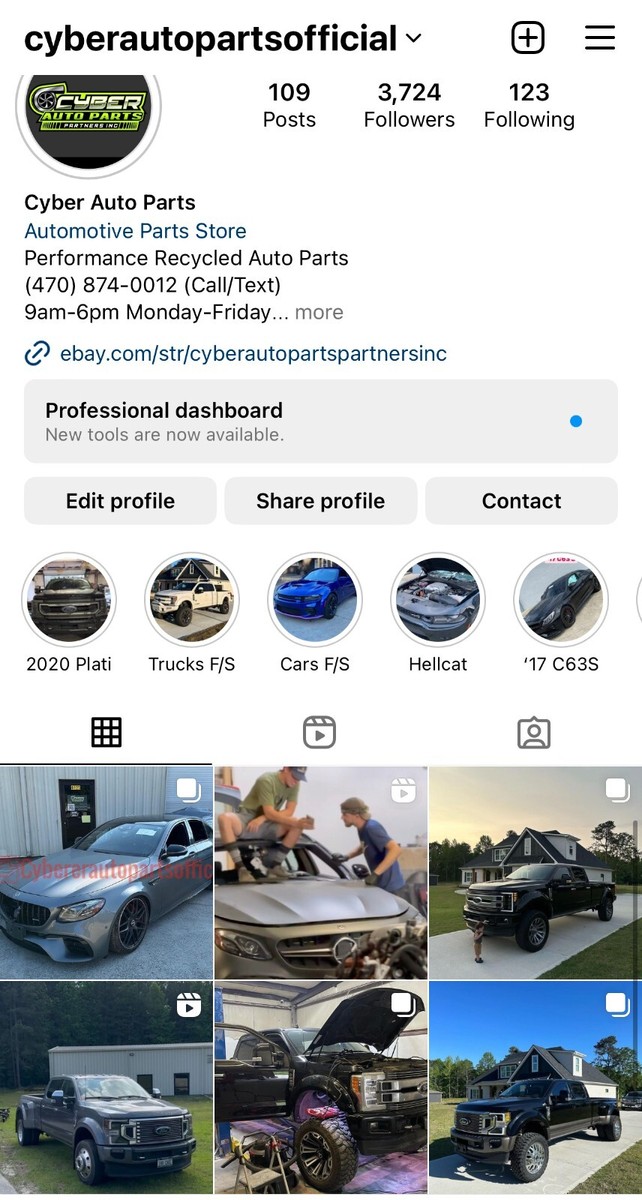Image resolution: width=642 pixels, height=1200 pixels.
Task: Open the 2020 Plati story highlight
Action: pyautogui.click(x=69, y=601)
